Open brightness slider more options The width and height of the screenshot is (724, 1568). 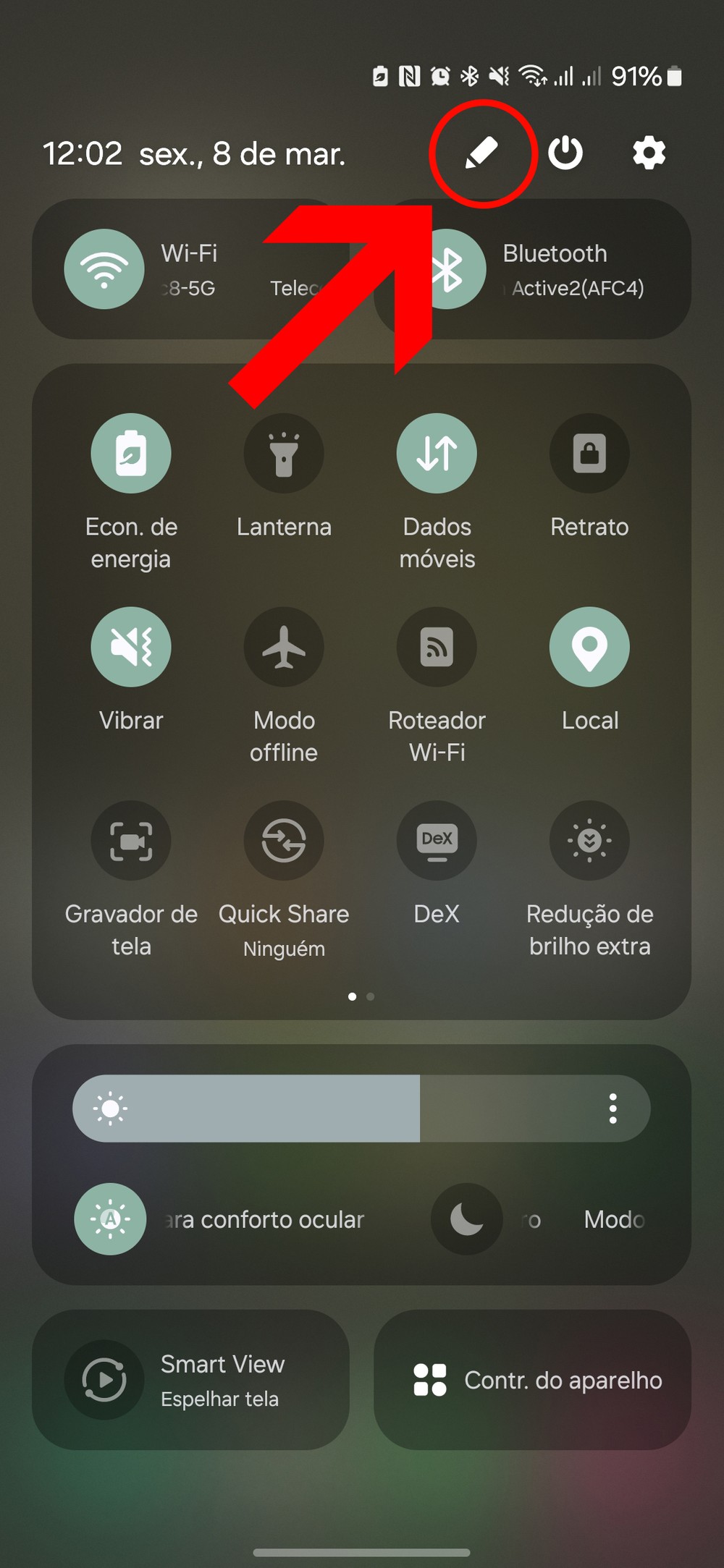pos(613,1109)
